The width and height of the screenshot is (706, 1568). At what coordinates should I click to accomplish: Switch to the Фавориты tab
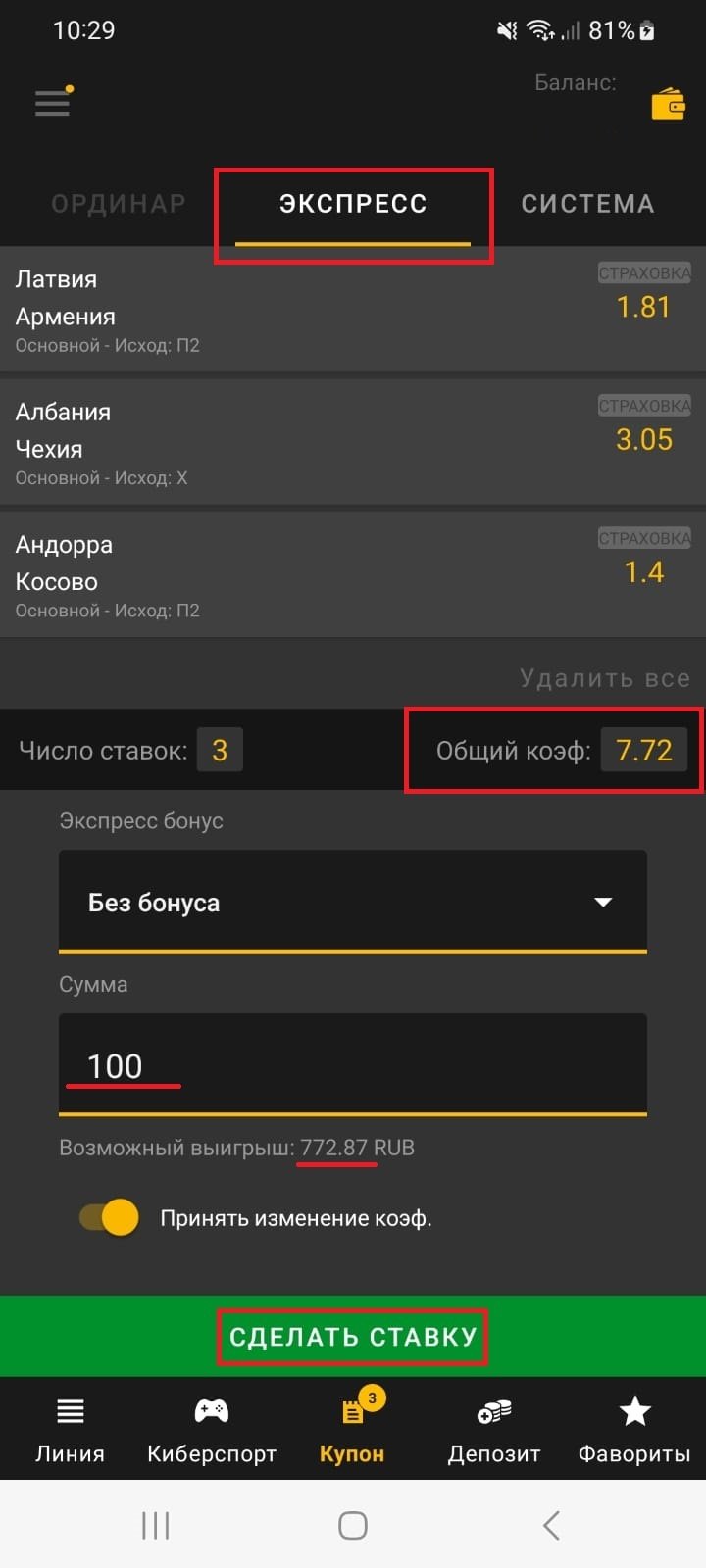click(634, 1430)
